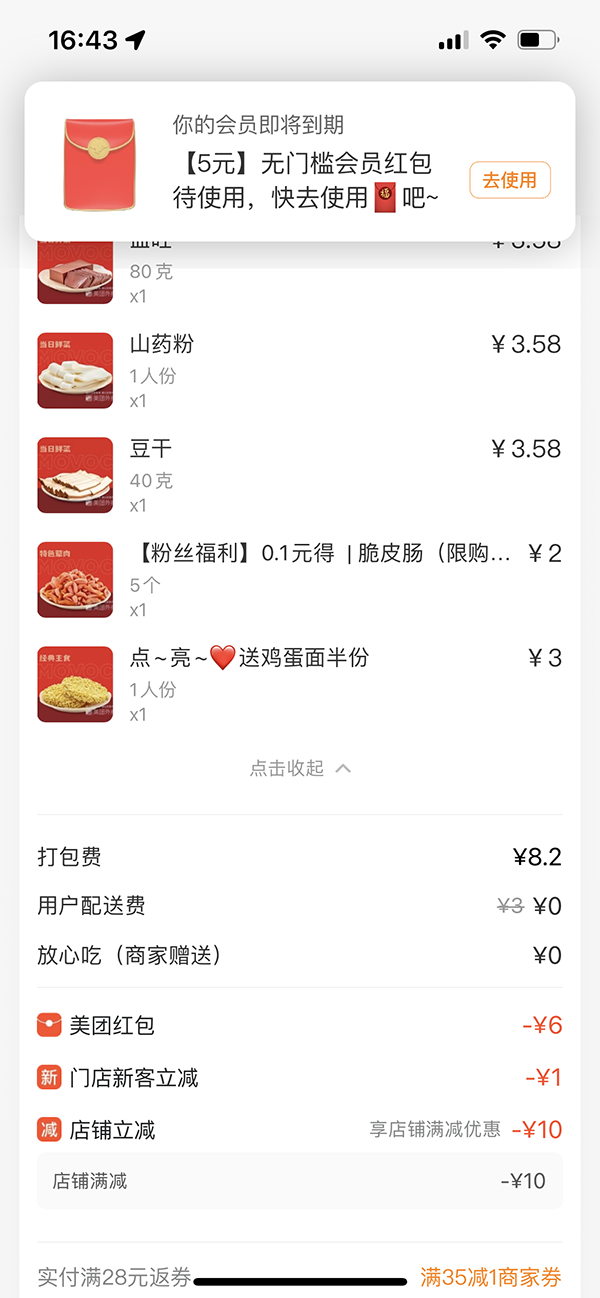Collapse the item list via 点击收起
The width and height of the screenshot is (600, 1298).
[x=300, y=768]
